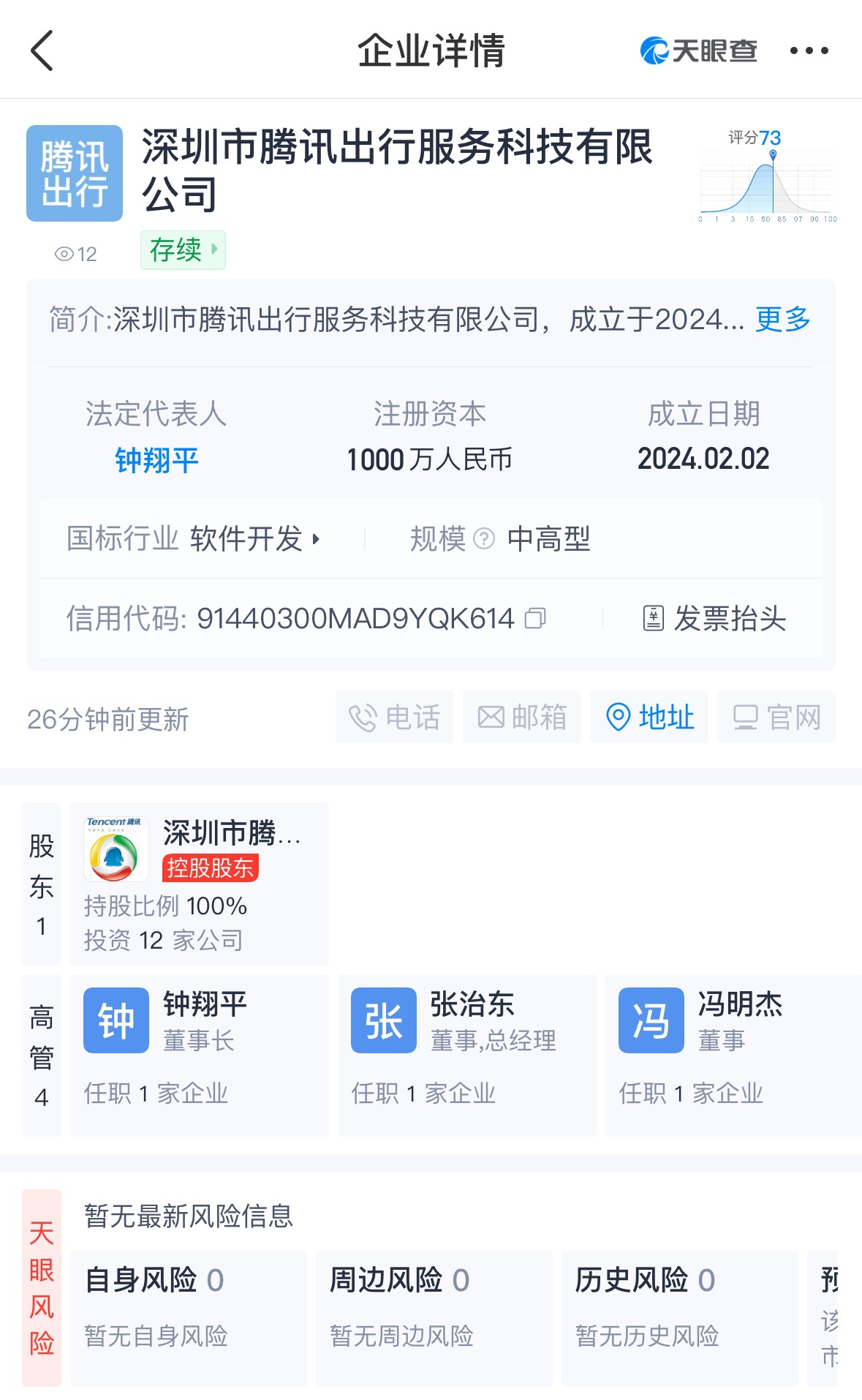Open executive card for 钟翔平 董事长

point(200,1055)
